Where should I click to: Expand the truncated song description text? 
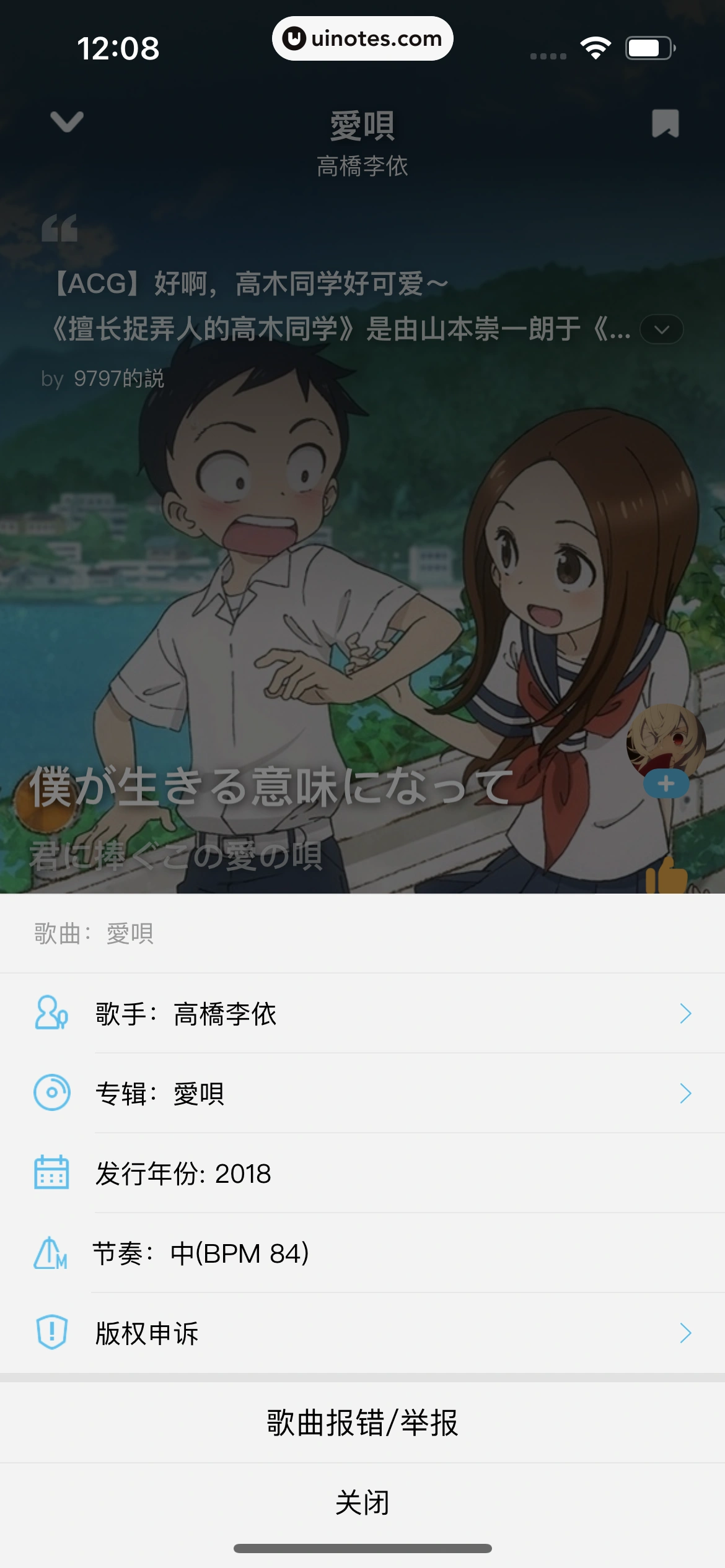[x=662, y=329]
